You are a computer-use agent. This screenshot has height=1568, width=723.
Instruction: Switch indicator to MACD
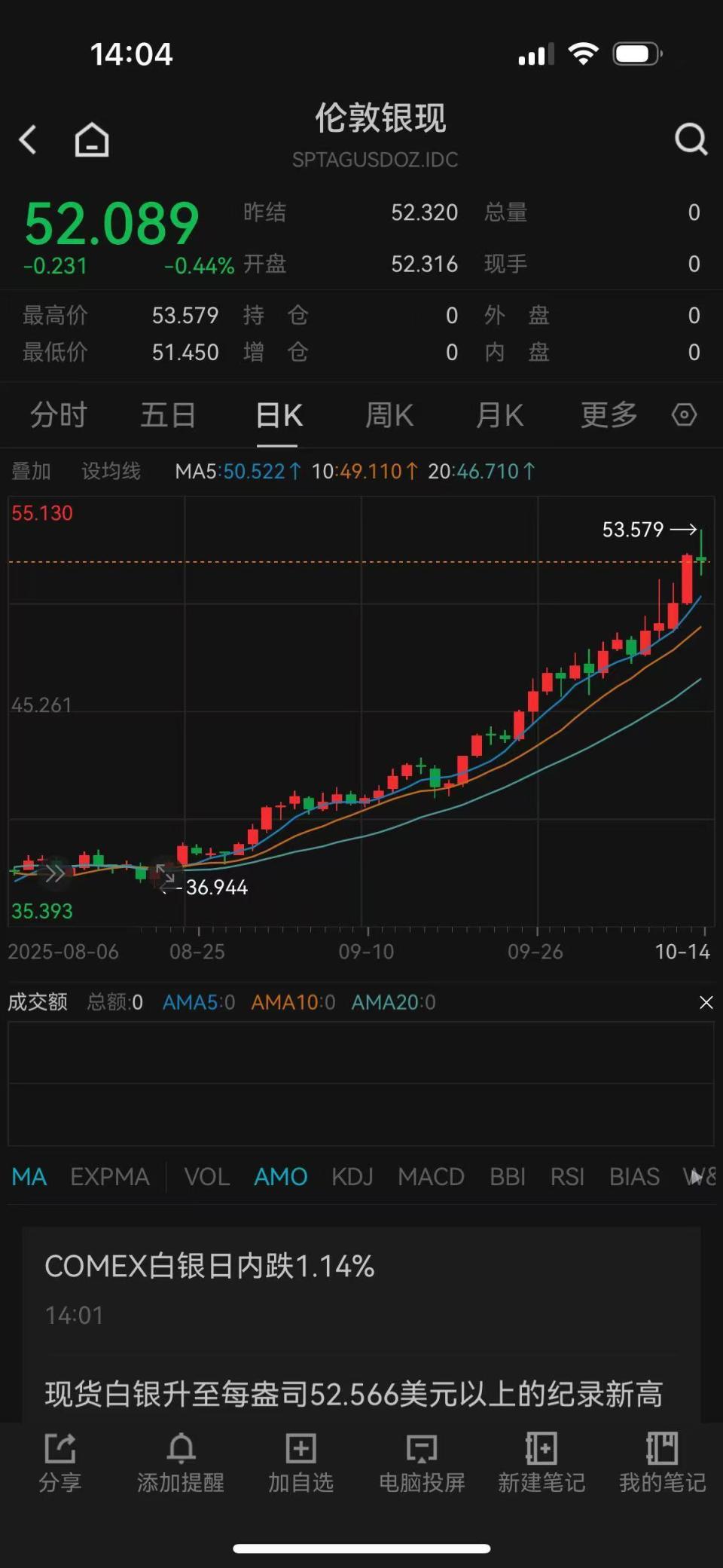431,1176
